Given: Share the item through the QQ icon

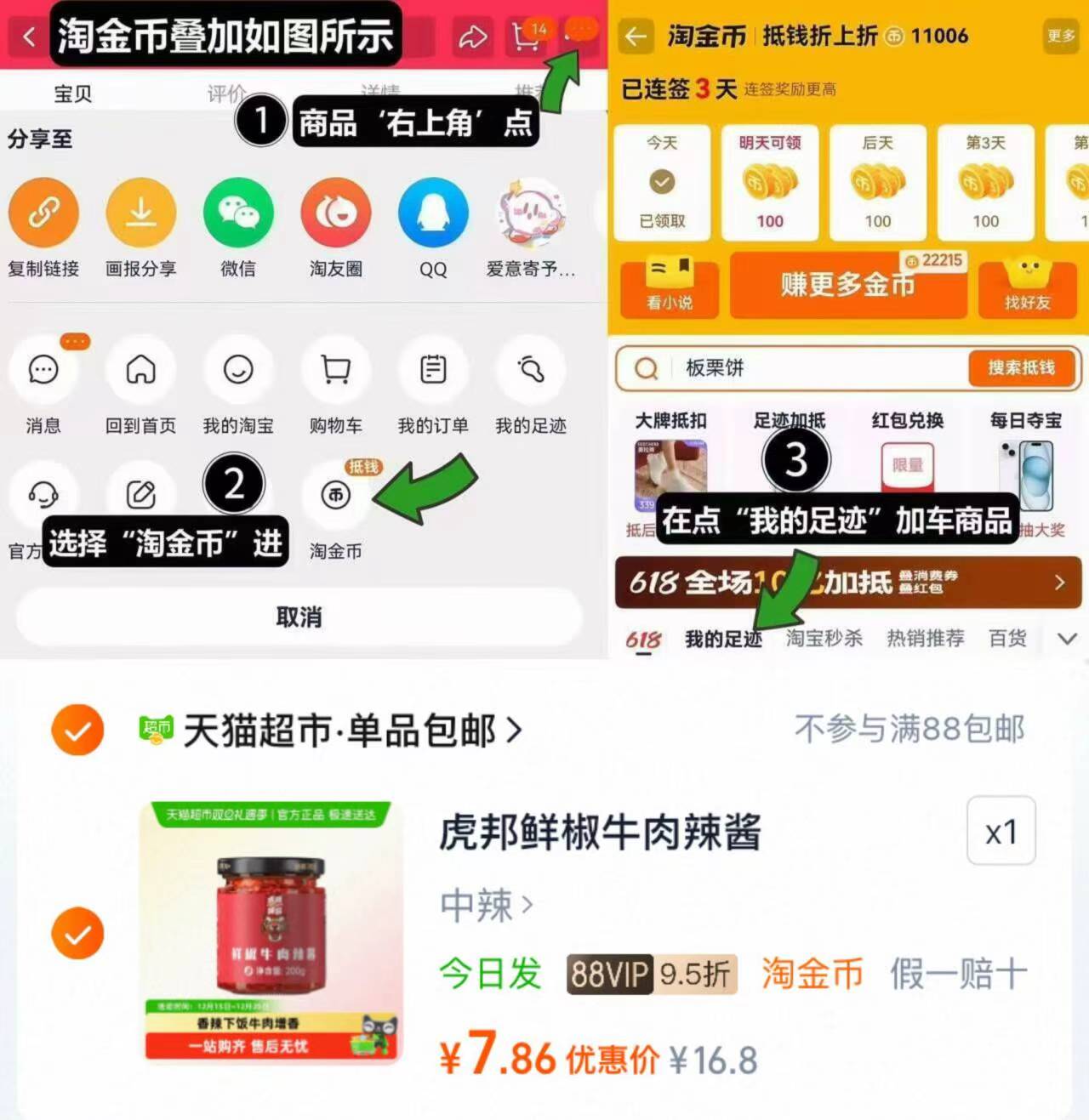Looking at the screenshot, I should [x=433, y=213].
